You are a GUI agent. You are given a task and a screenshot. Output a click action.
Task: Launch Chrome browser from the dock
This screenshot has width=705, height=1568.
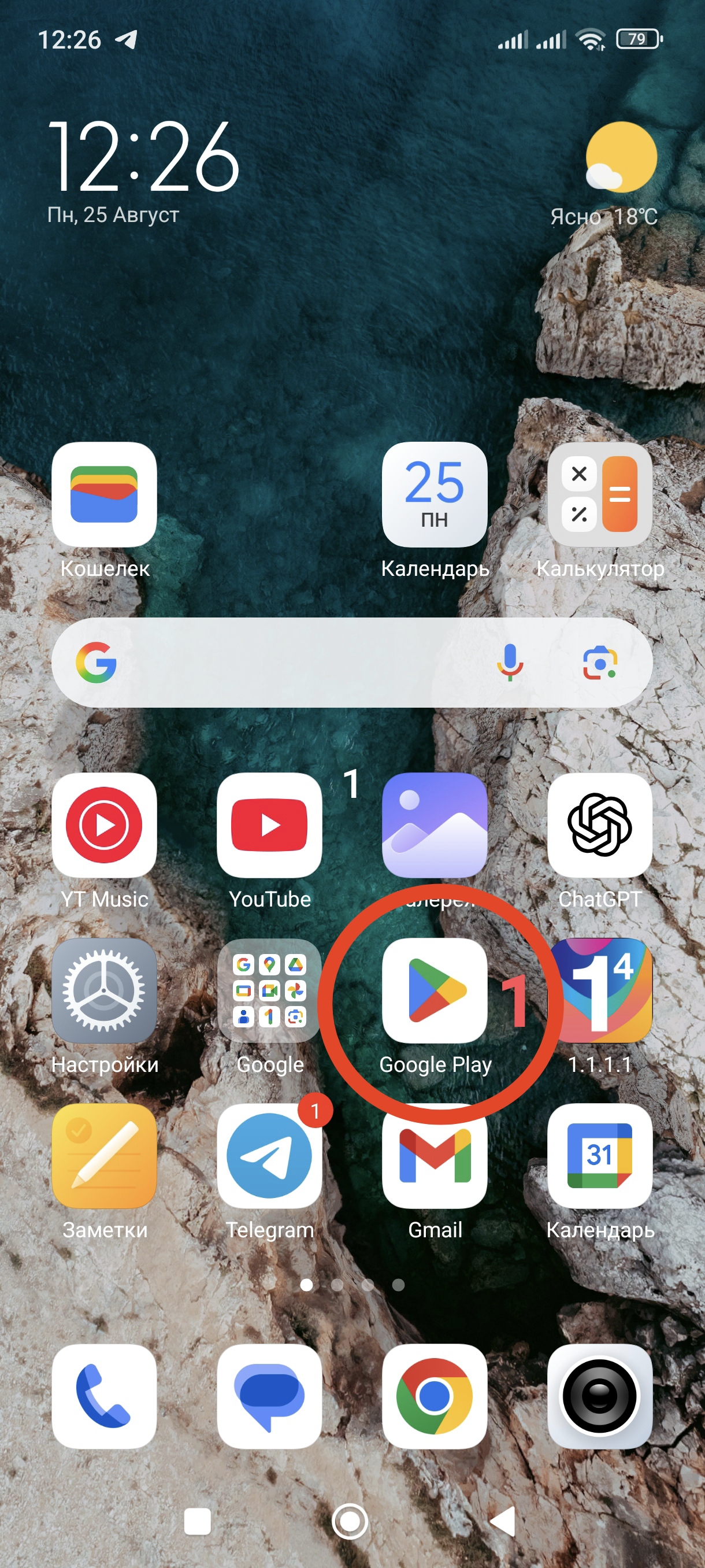435,1396
